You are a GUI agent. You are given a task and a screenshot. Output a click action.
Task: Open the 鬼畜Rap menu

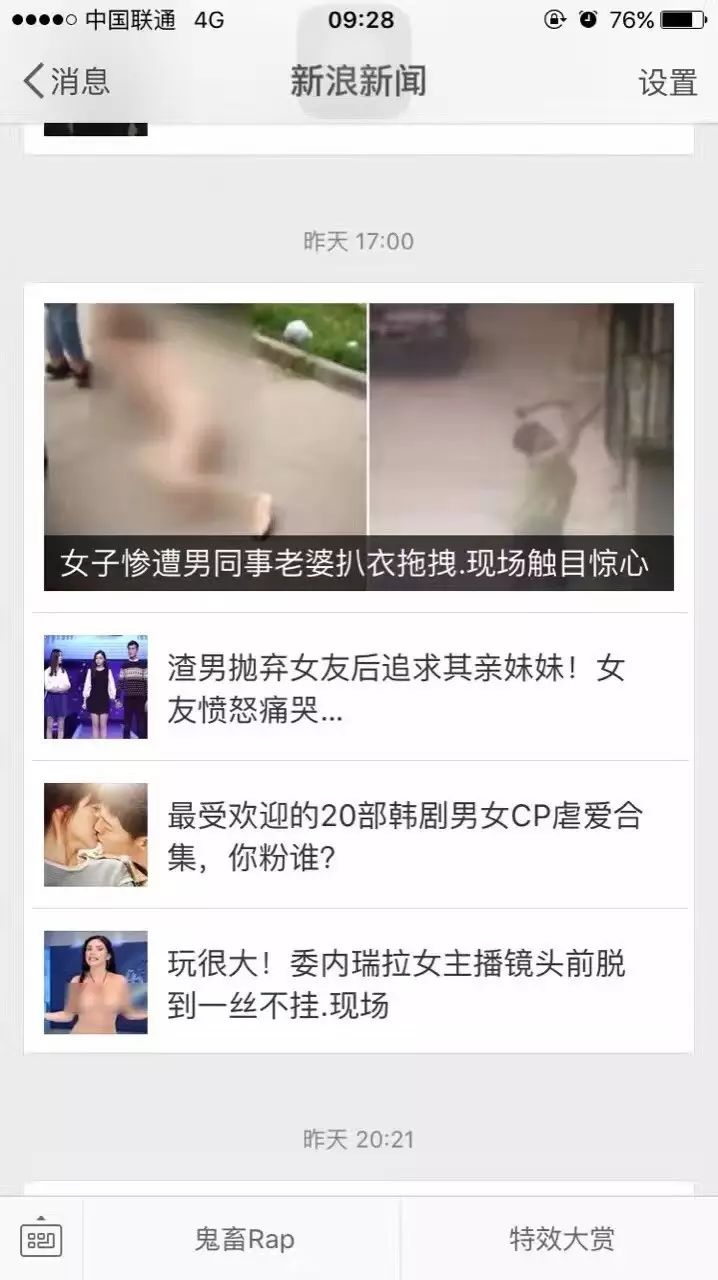click(244, 1239)
